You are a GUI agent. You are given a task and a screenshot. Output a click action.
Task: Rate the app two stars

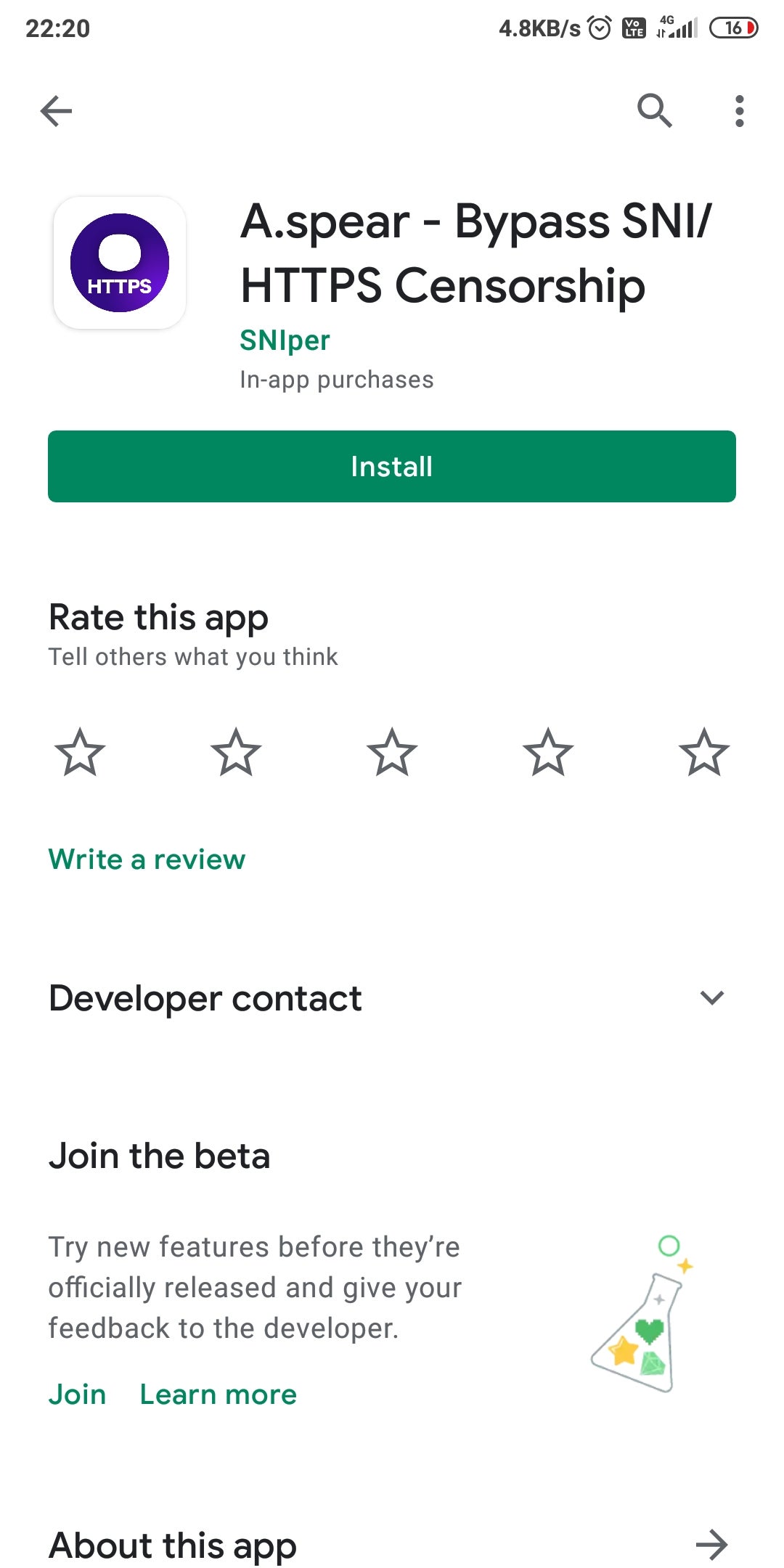236,752
